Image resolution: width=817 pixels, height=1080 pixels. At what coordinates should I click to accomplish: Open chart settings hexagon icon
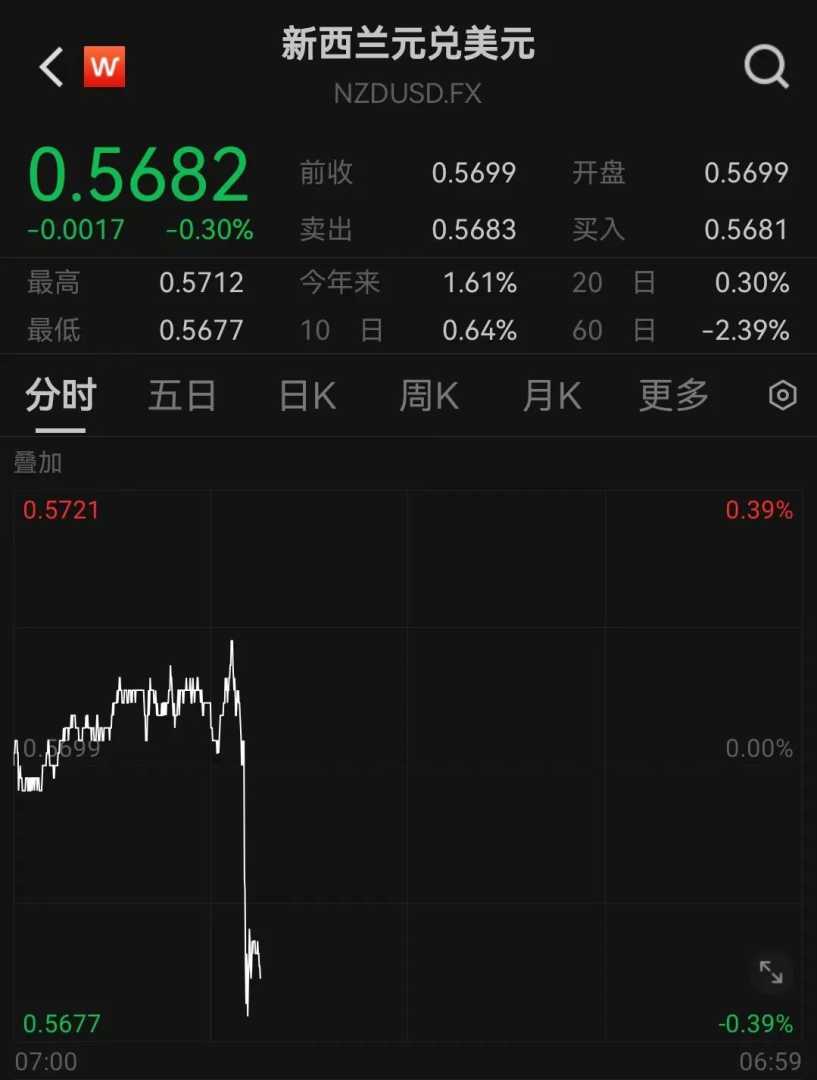click(782, 396)
